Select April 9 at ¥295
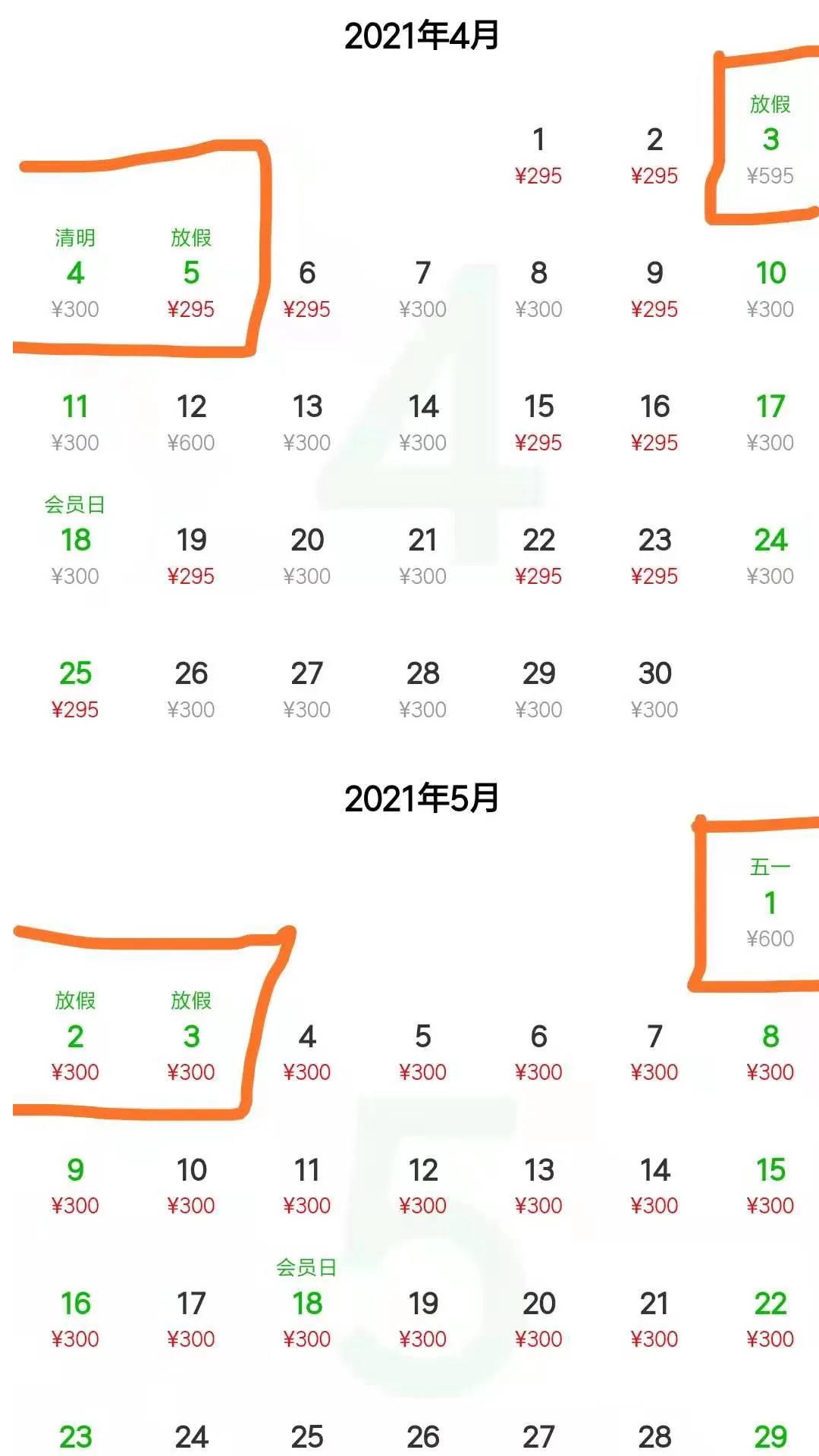This screenshot has height=1456, width=819. click(x=654, y=289)
